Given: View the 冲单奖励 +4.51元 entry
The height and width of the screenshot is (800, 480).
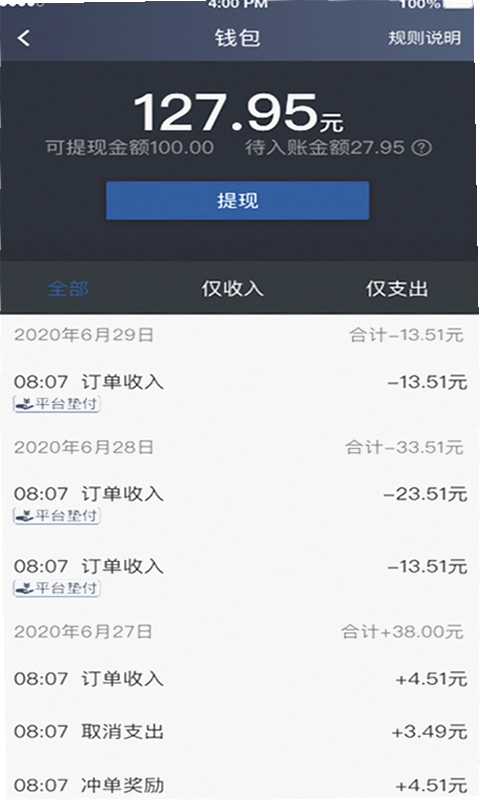Looking at the screenshot, I should (x=240, y=783).
